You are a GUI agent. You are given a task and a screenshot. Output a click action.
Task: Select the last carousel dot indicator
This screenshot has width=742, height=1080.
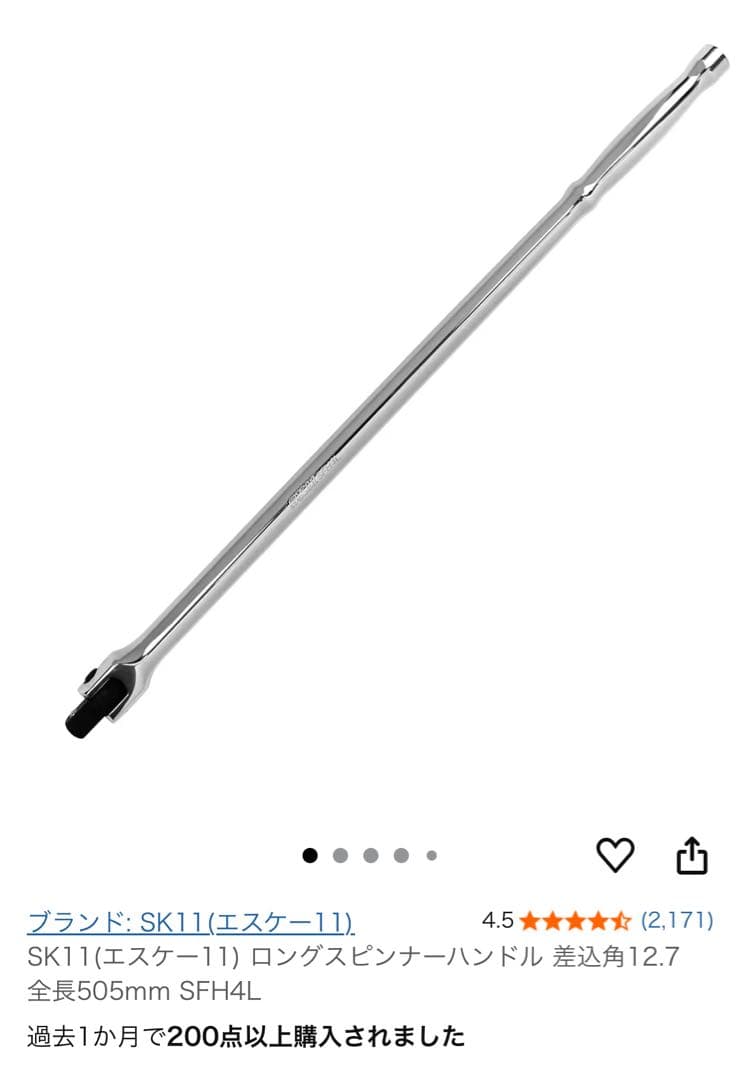[x=429, y=855]
